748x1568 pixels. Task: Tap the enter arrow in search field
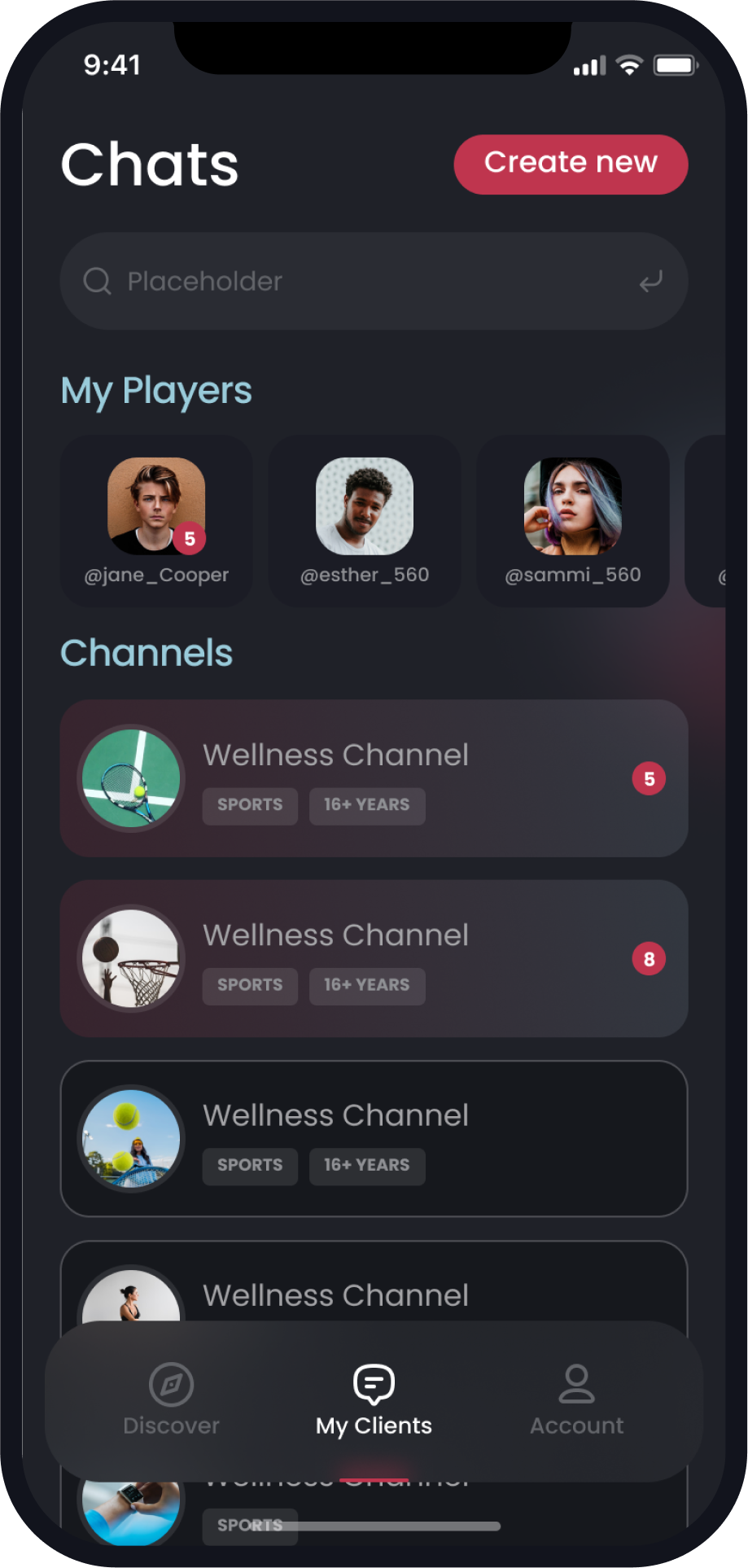[650, 282]
